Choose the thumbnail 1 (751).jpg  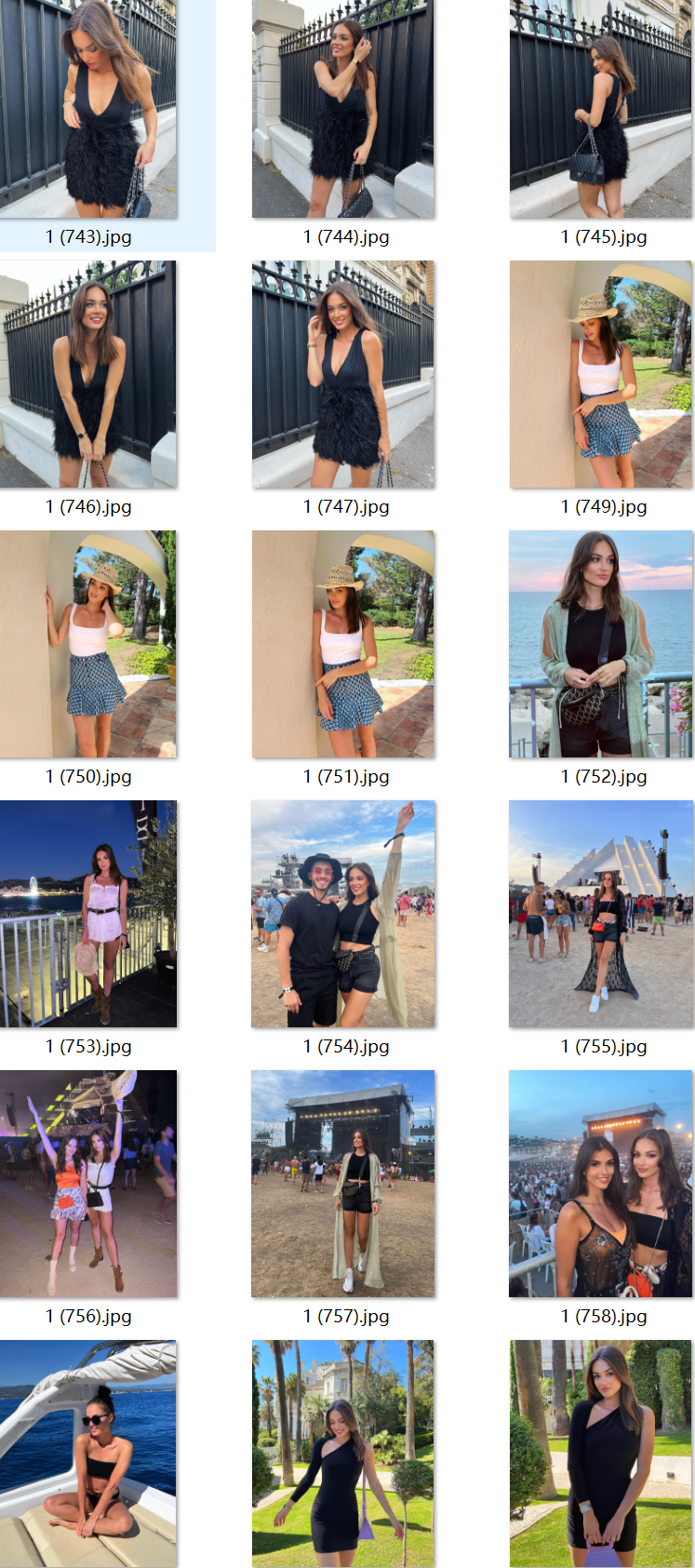click(342, 644)
